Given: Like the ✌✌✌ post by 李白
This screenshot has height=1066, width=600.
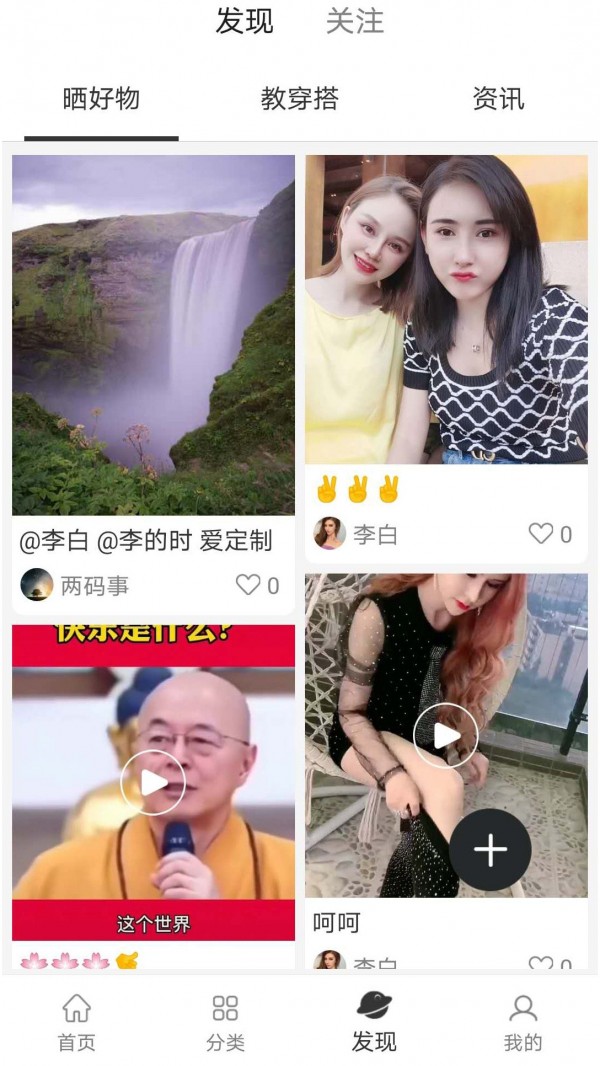Looking at the screenshot, I should click(541, 534).
